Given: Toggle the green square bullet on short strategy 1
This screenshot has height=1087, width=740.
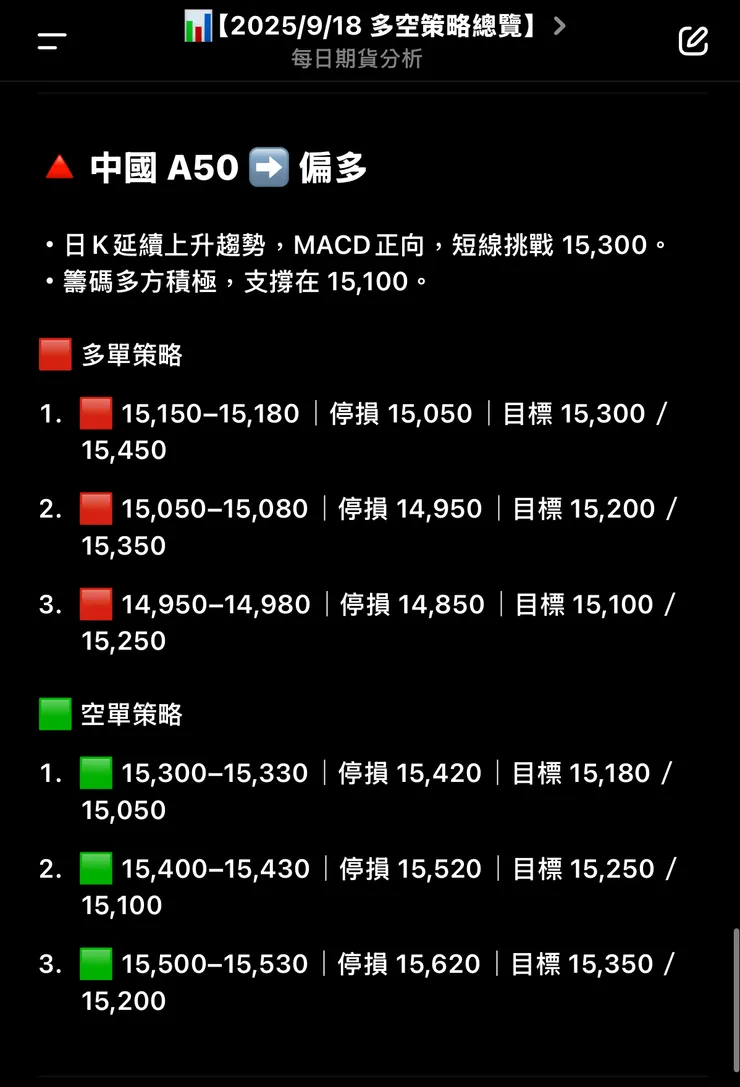Looking at the screenshot, I should click(x=95, y=772).
